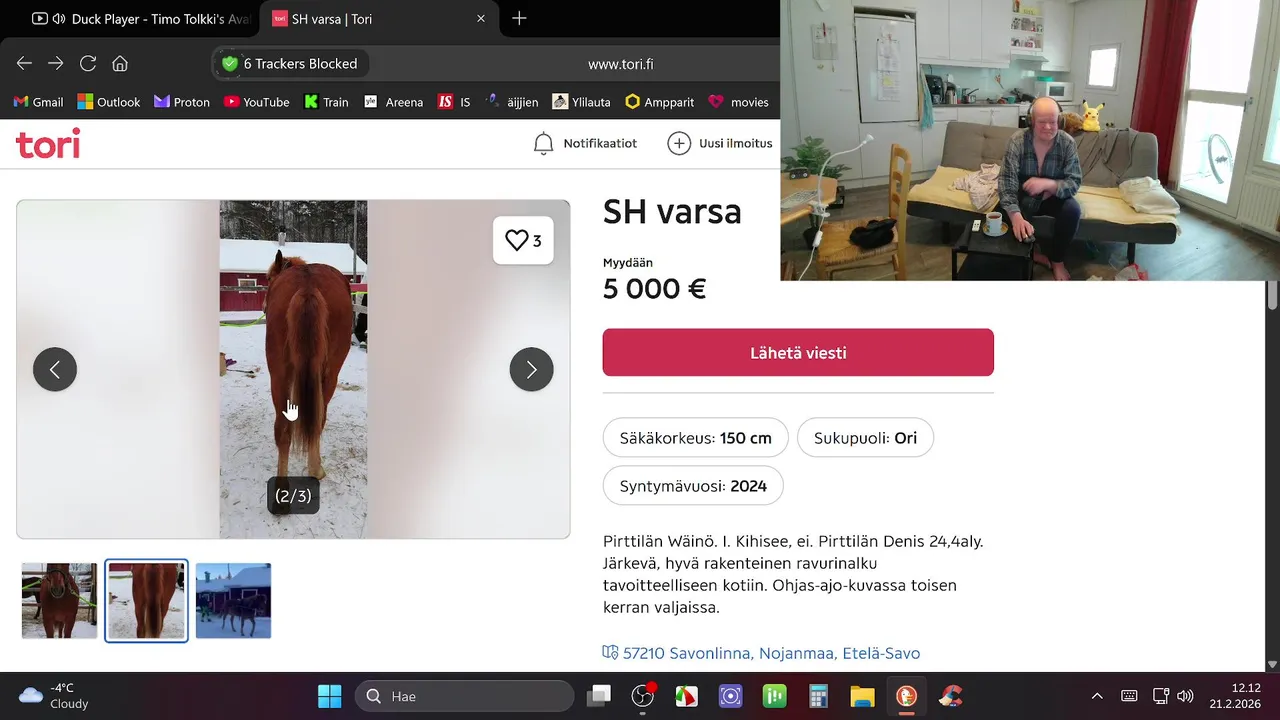Close the SH varsa Tori tab
Screen dimensions: 1280x720
481,18
